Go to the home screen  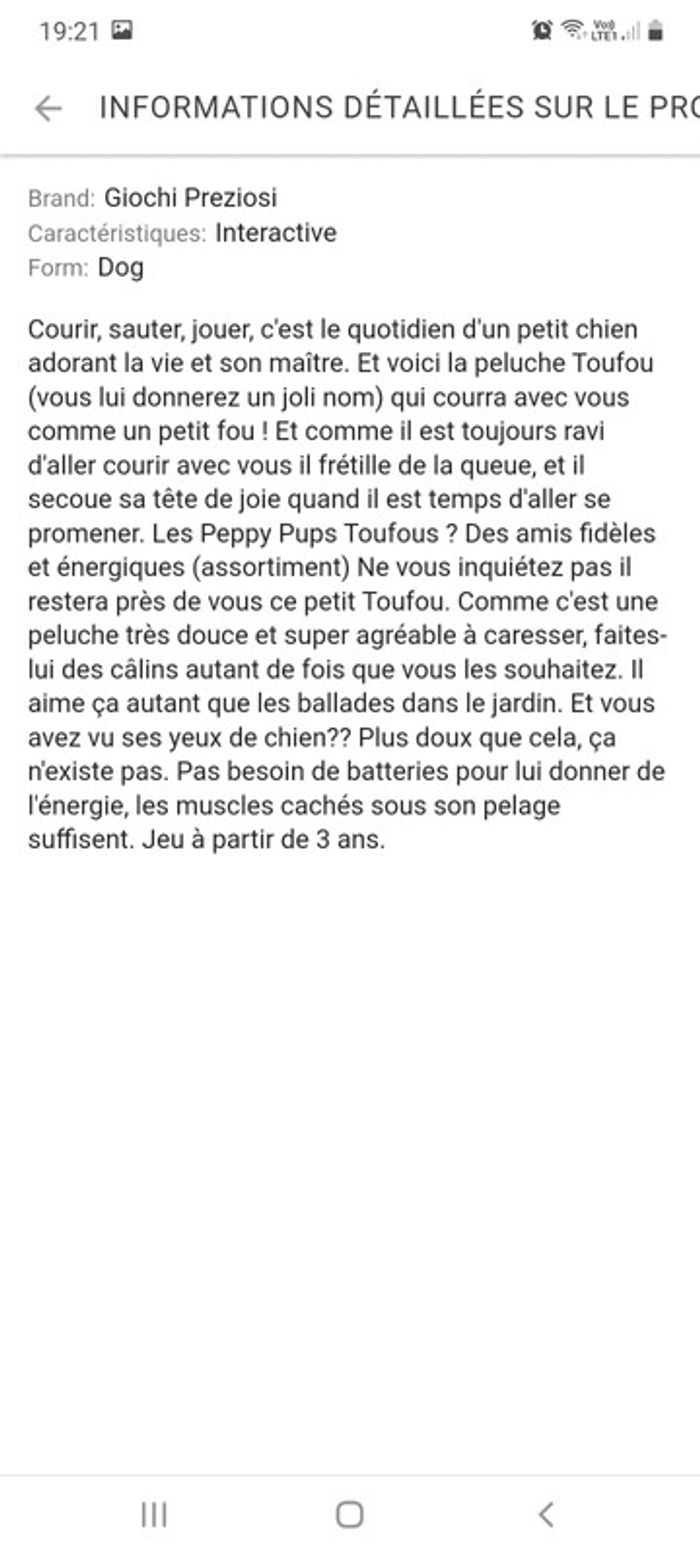point(349,1514)
